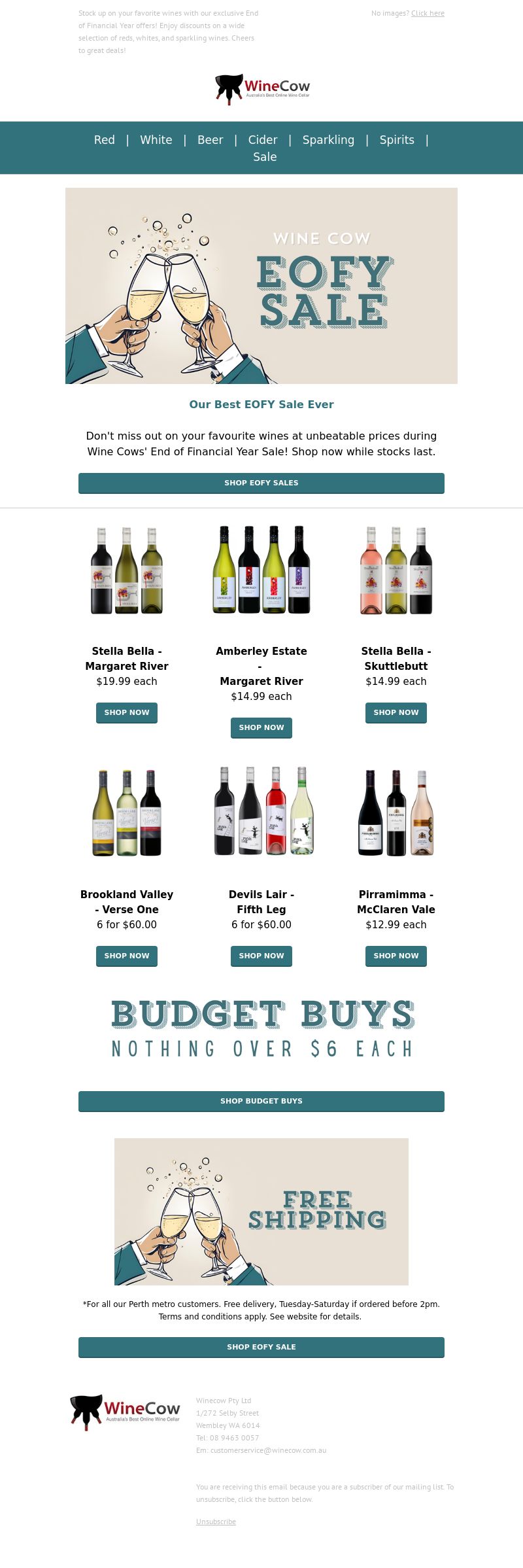Tap Shop EOFY Sale below free shipping
The width and height of the screenshot is (523, 1568).
[261, 1347]
